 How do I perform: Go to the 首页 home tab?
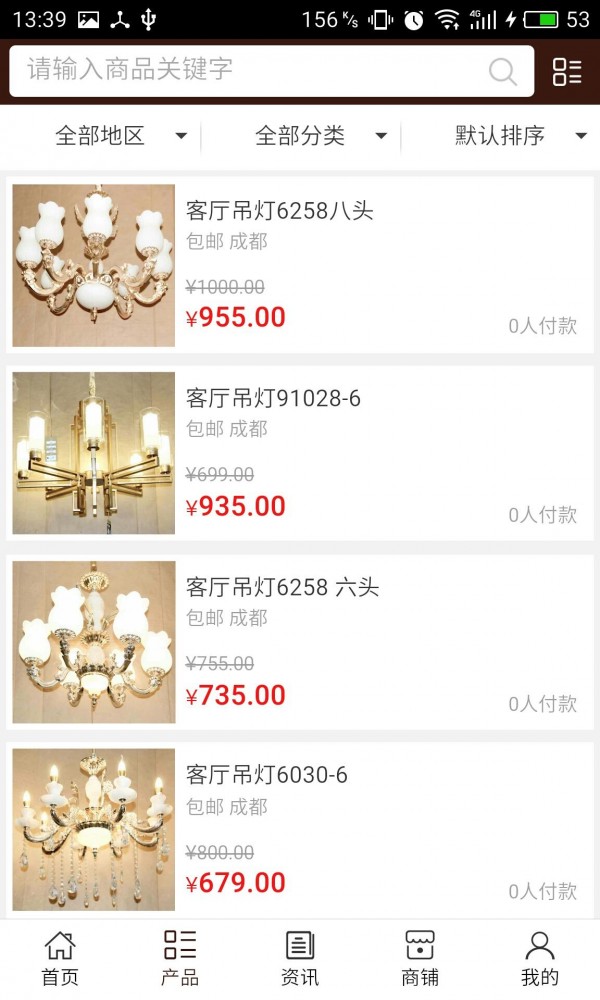(60, 958)
